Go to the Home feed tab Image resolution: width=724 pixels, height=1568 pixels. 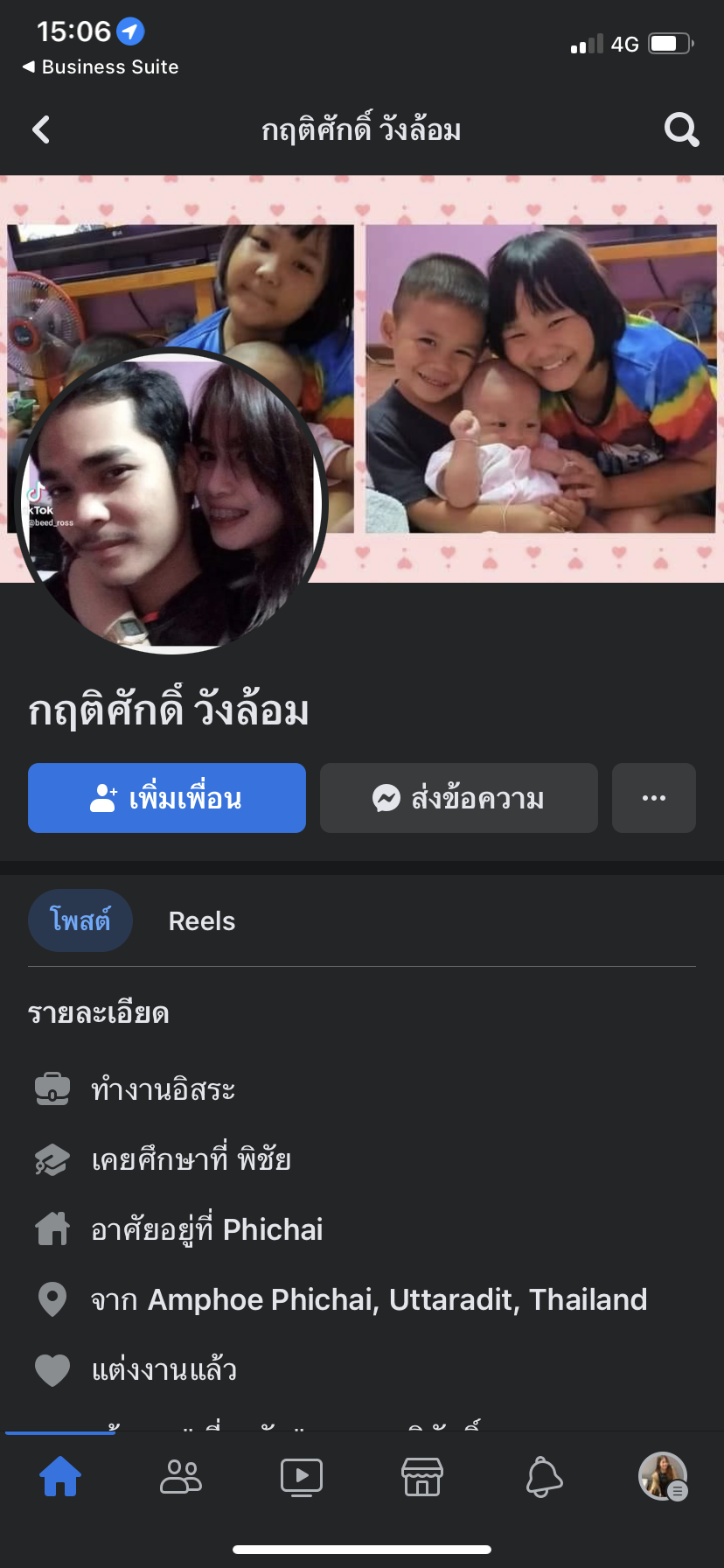[x=60, y=1477]
